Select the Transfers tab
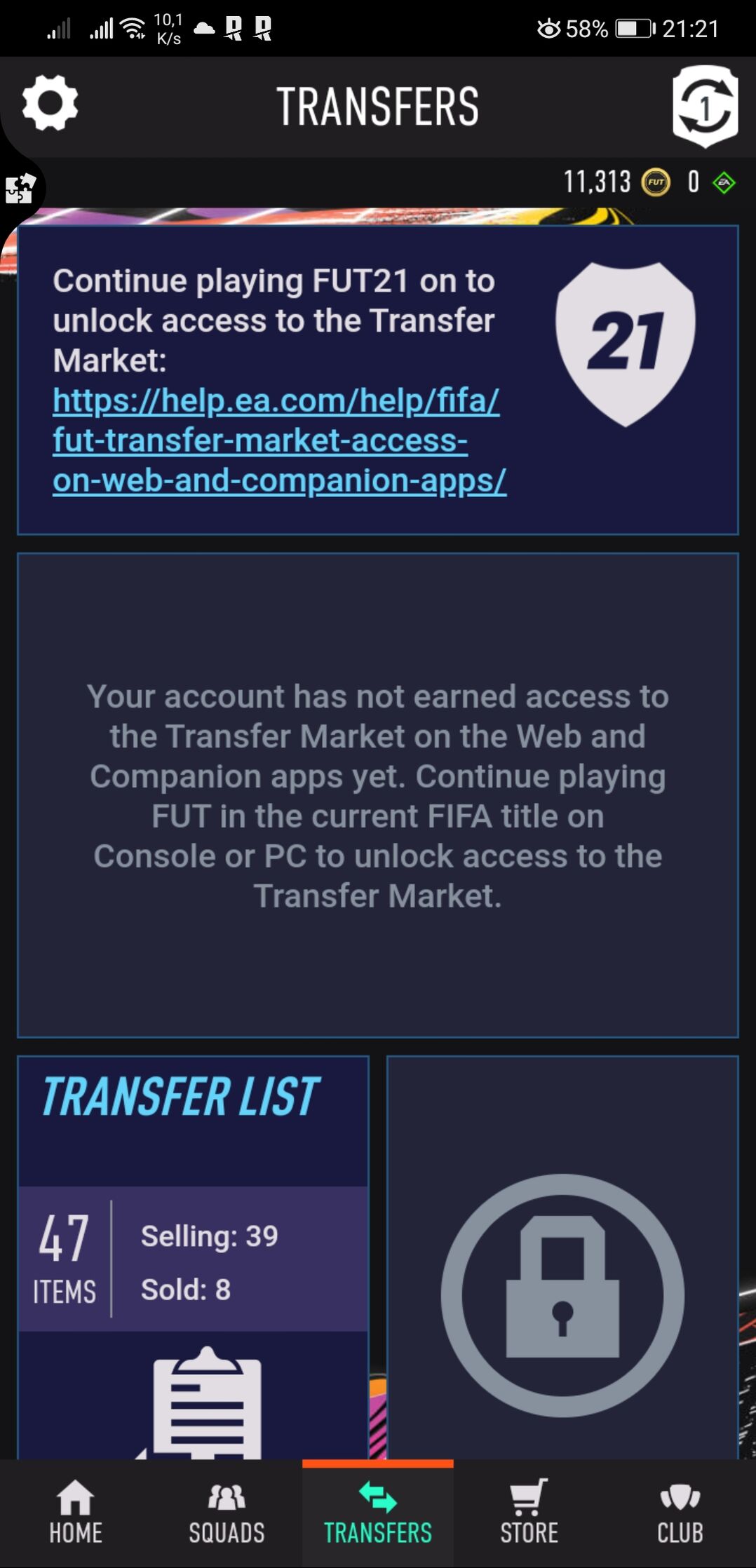 point(378,1513)
